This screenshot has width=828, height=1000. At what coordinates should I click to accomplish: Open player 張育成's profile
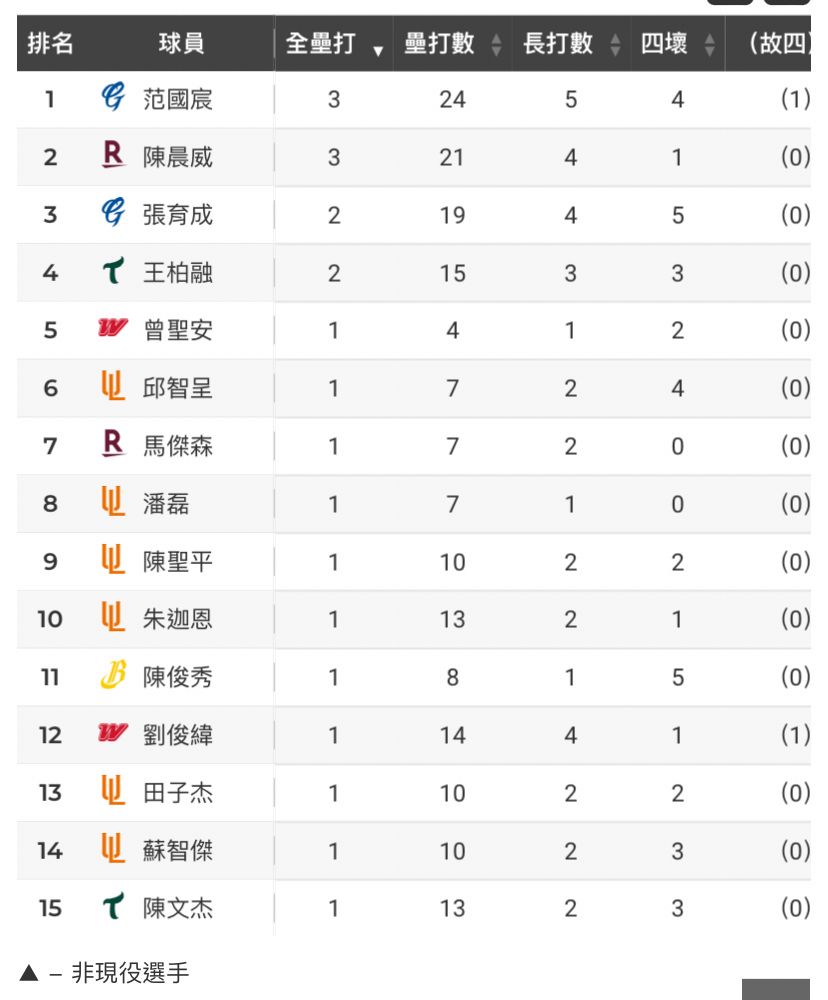point(178,215)
